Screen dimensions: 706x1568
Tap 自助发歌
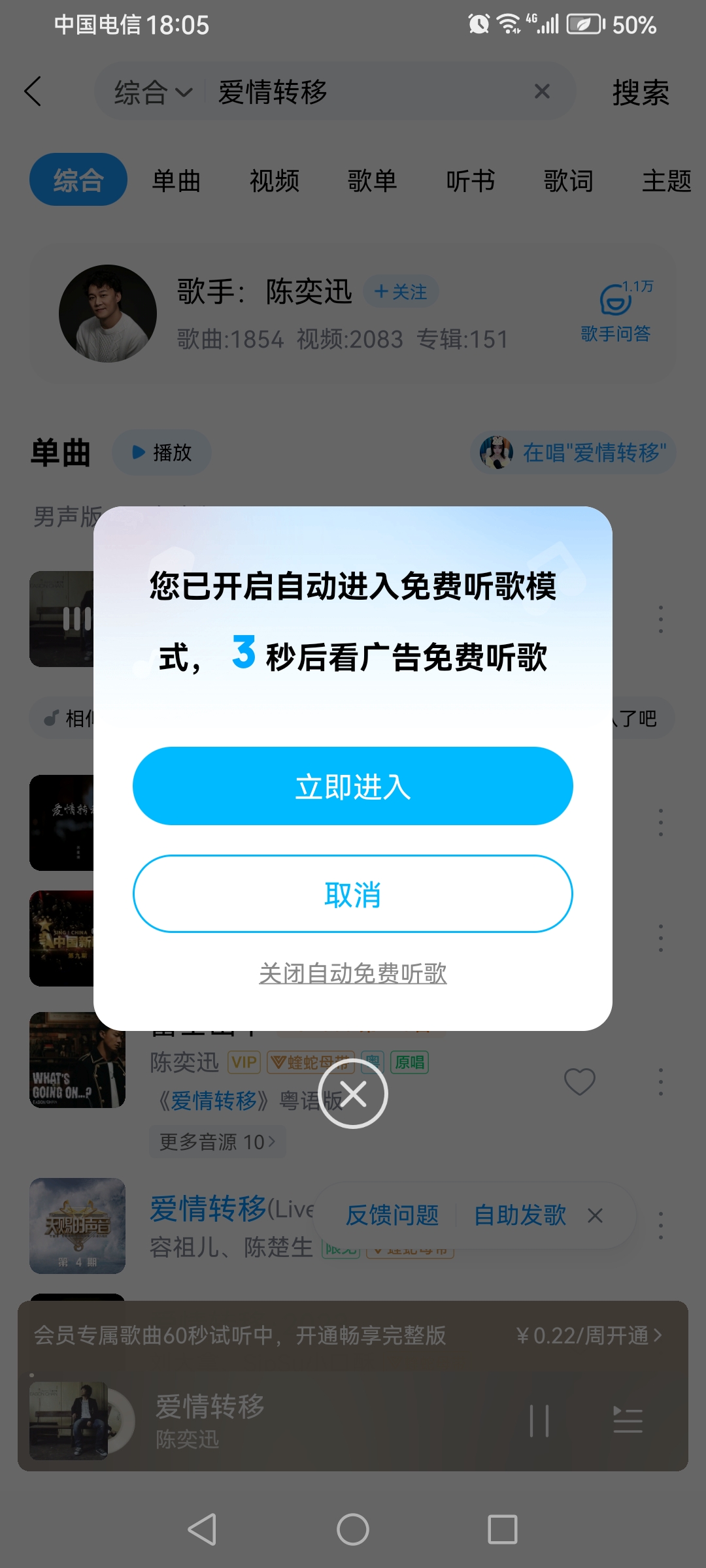pos(520,1215)
